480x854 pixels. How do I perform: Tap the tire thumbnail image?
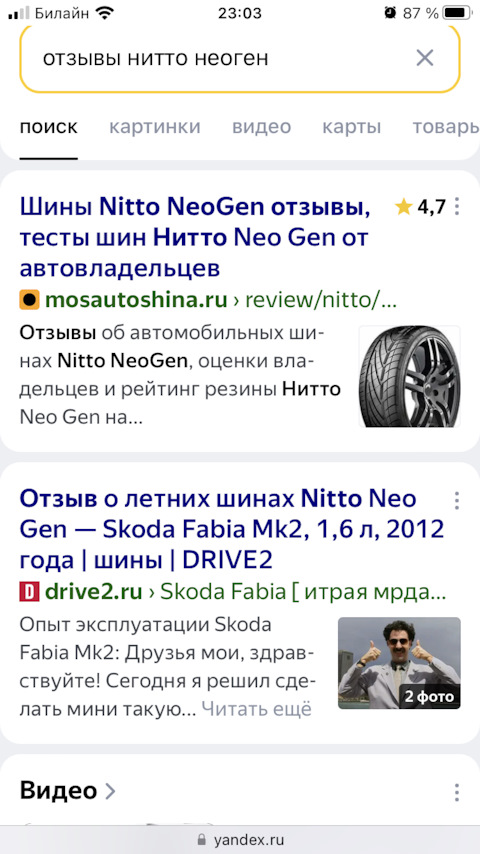[409, 376]
